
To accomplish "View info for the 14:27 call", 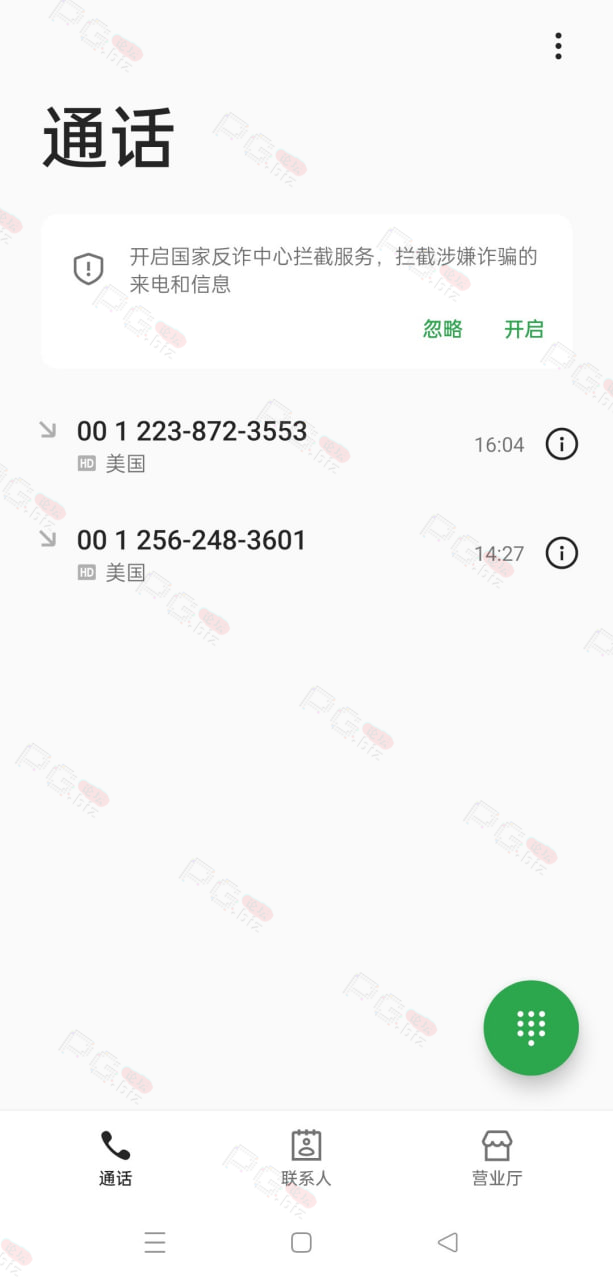I will coord(562,553).
